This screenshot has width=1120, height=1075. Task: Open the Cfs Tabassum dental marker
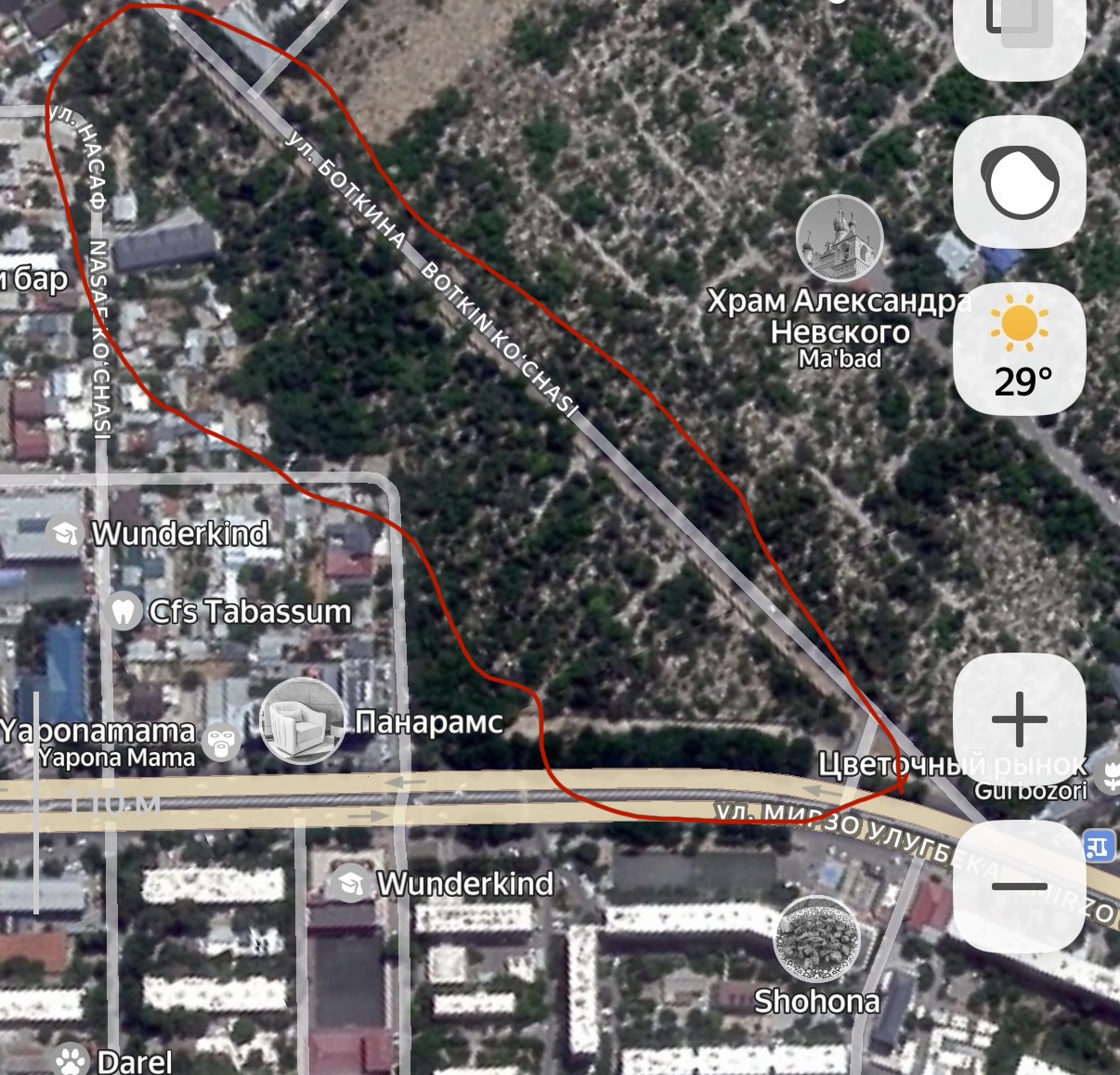[x=123, y=611]
